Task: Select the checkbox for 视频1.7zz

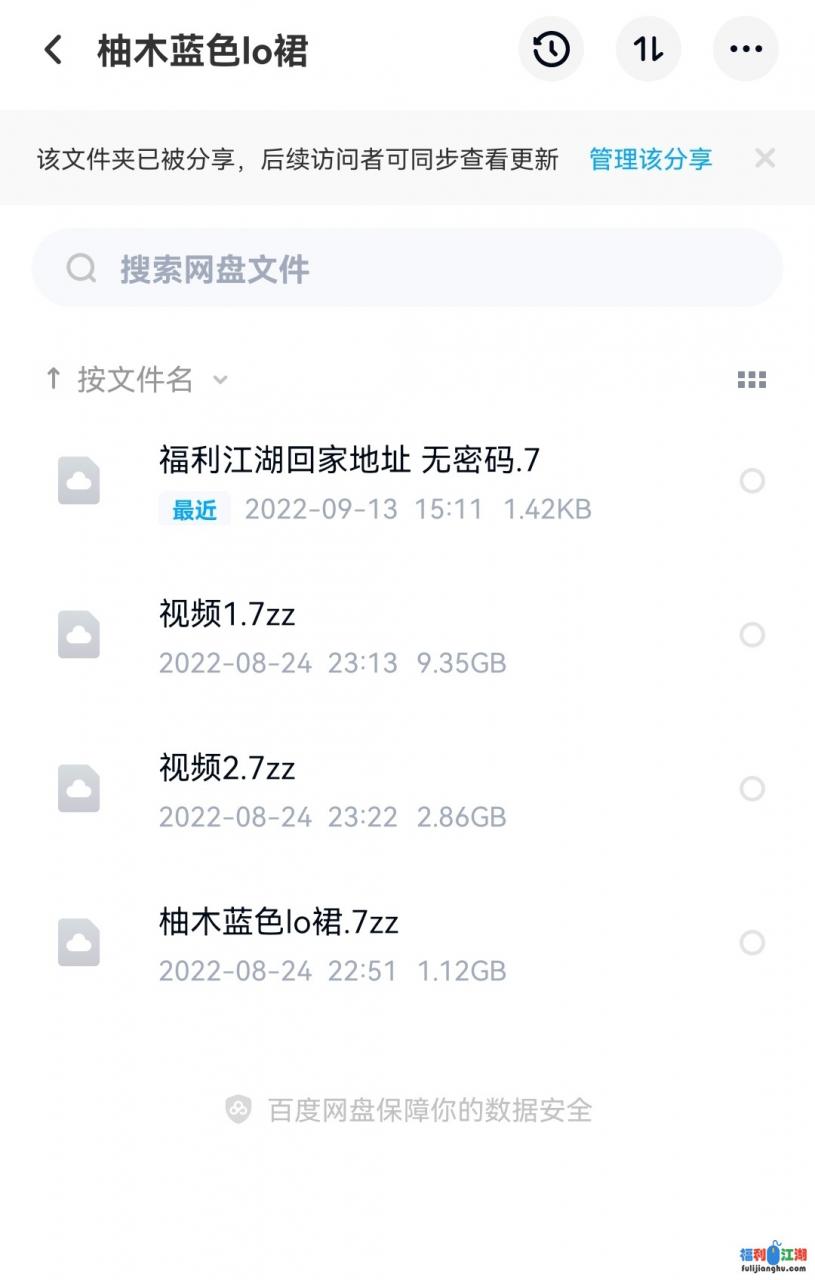Action: 752,635
